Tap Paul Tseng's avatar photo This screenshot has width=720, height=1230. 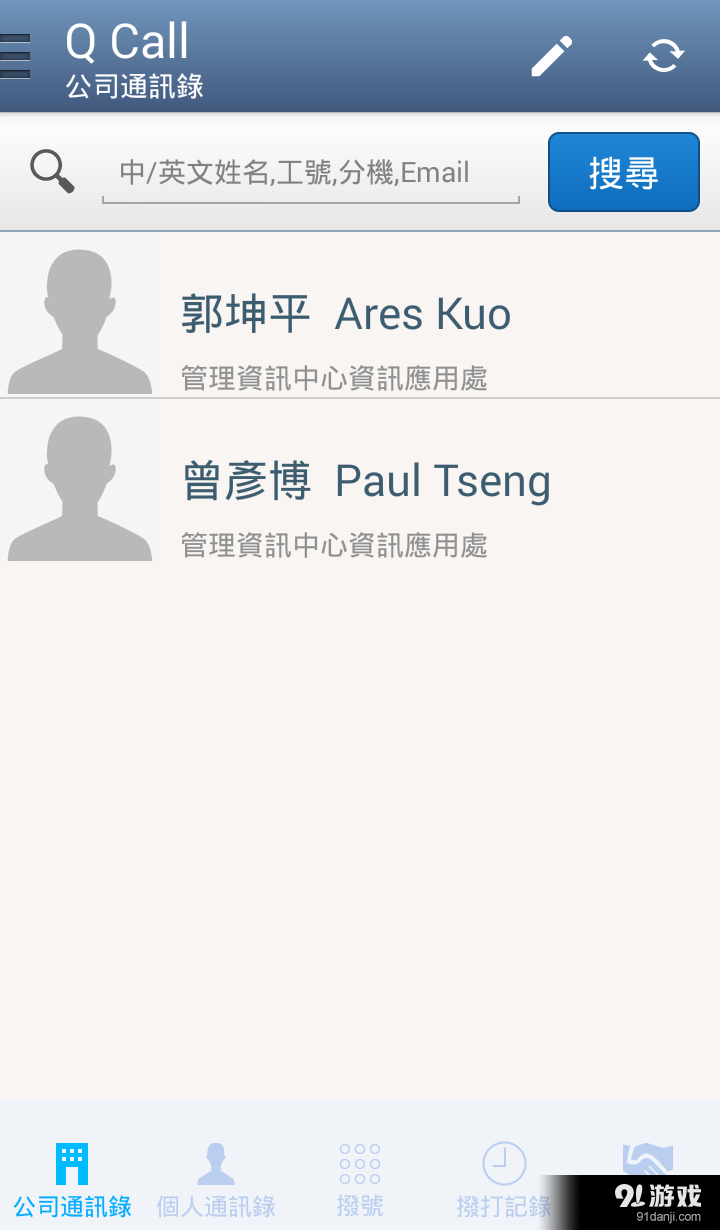(x=80, y=482)
